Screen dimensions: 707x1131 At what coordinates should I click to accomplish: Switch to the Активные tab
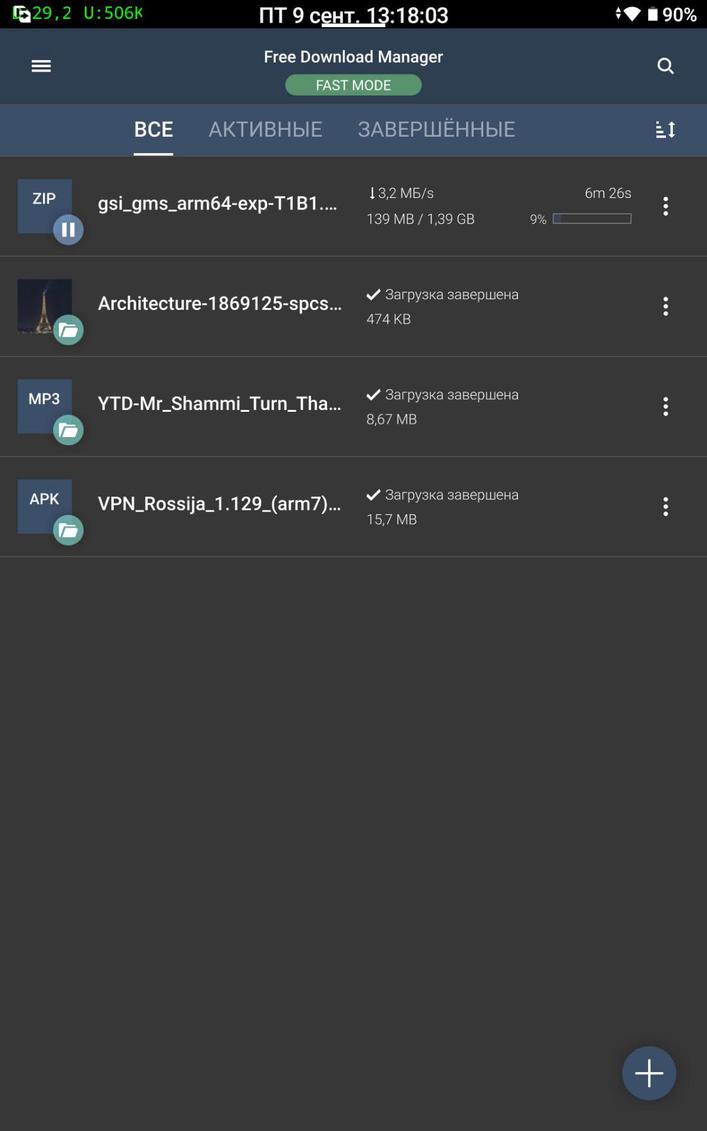point(265,129)
